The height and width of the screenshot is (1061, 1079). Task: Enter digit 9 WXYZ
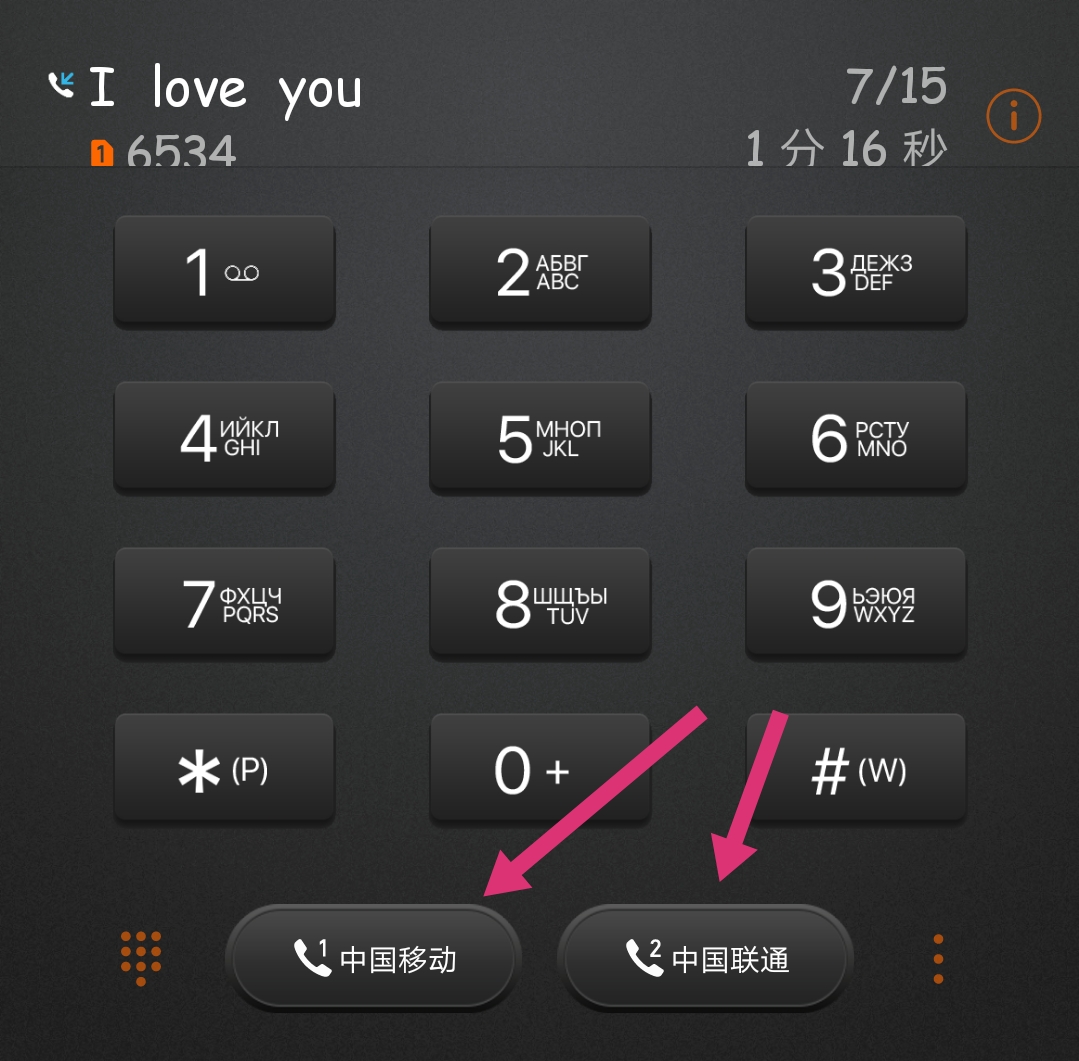(x=856, y=603)
